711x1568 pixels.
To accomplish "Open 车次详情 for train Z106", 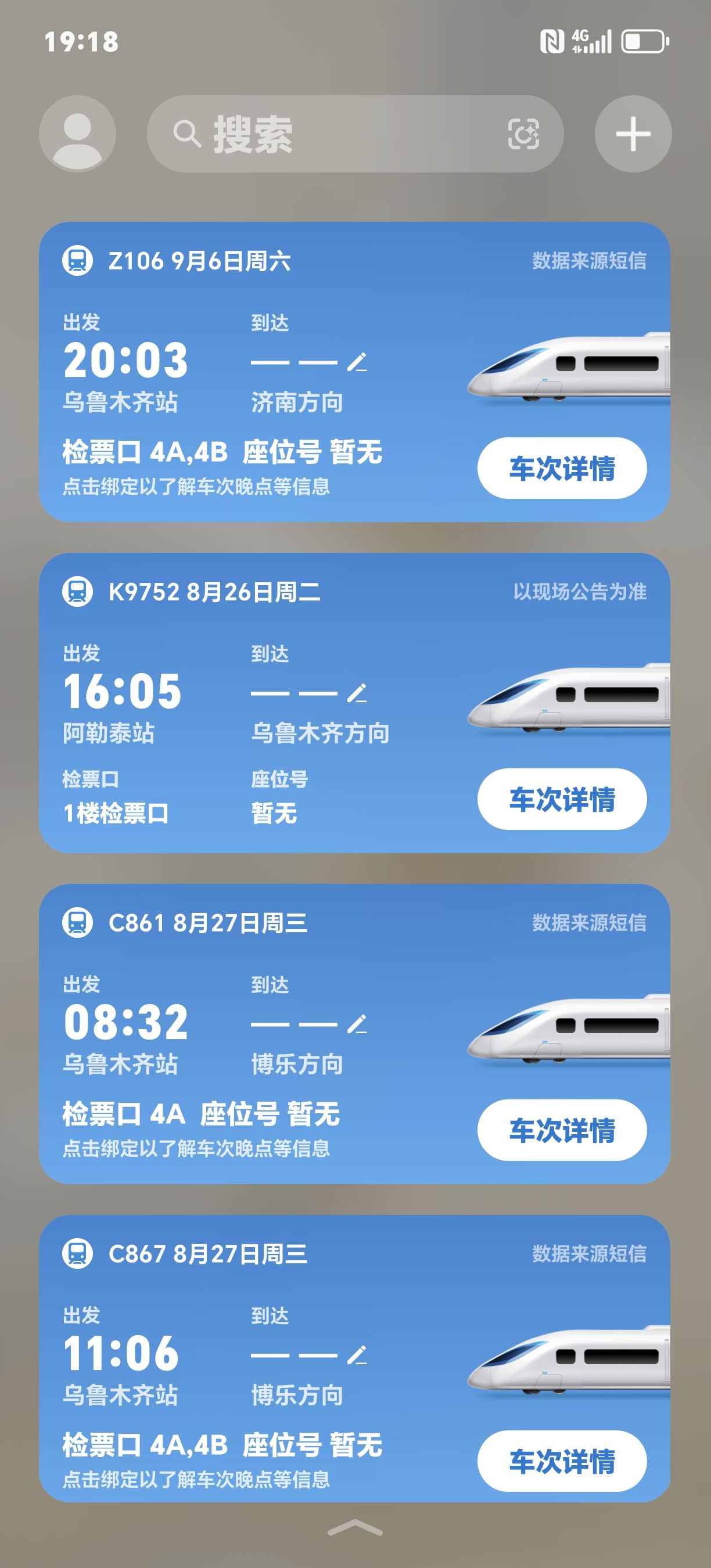I will click(561, 468).
